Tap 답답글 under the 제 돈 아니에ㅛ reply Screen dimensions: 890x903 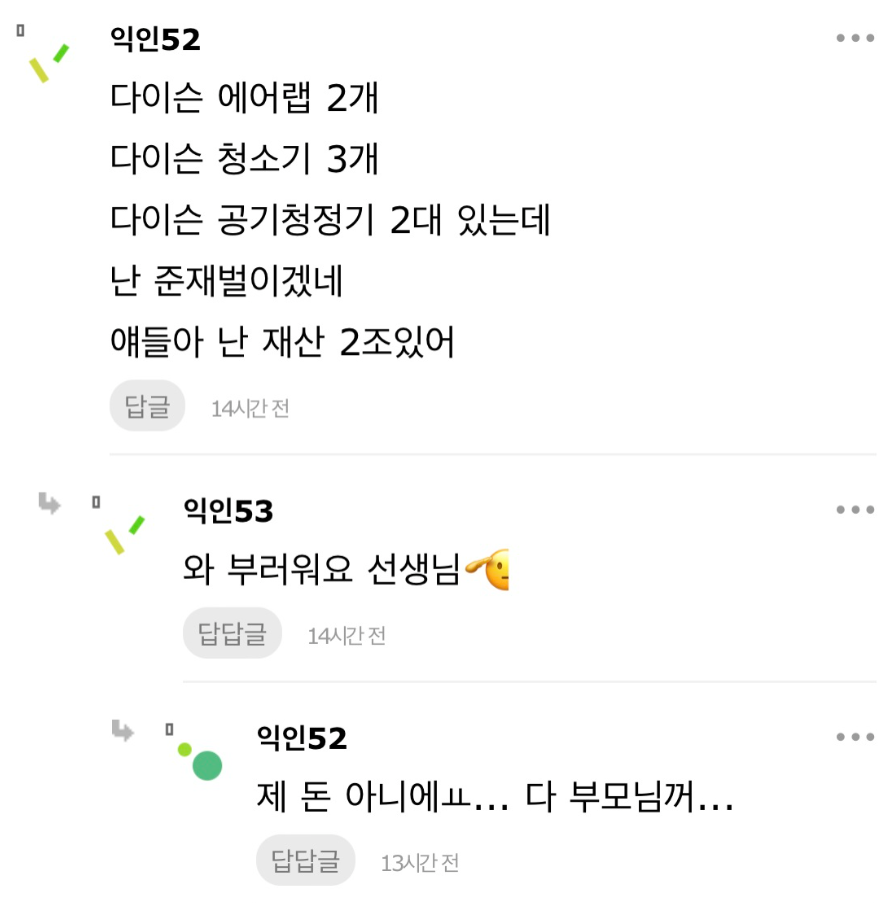(305, 860)
